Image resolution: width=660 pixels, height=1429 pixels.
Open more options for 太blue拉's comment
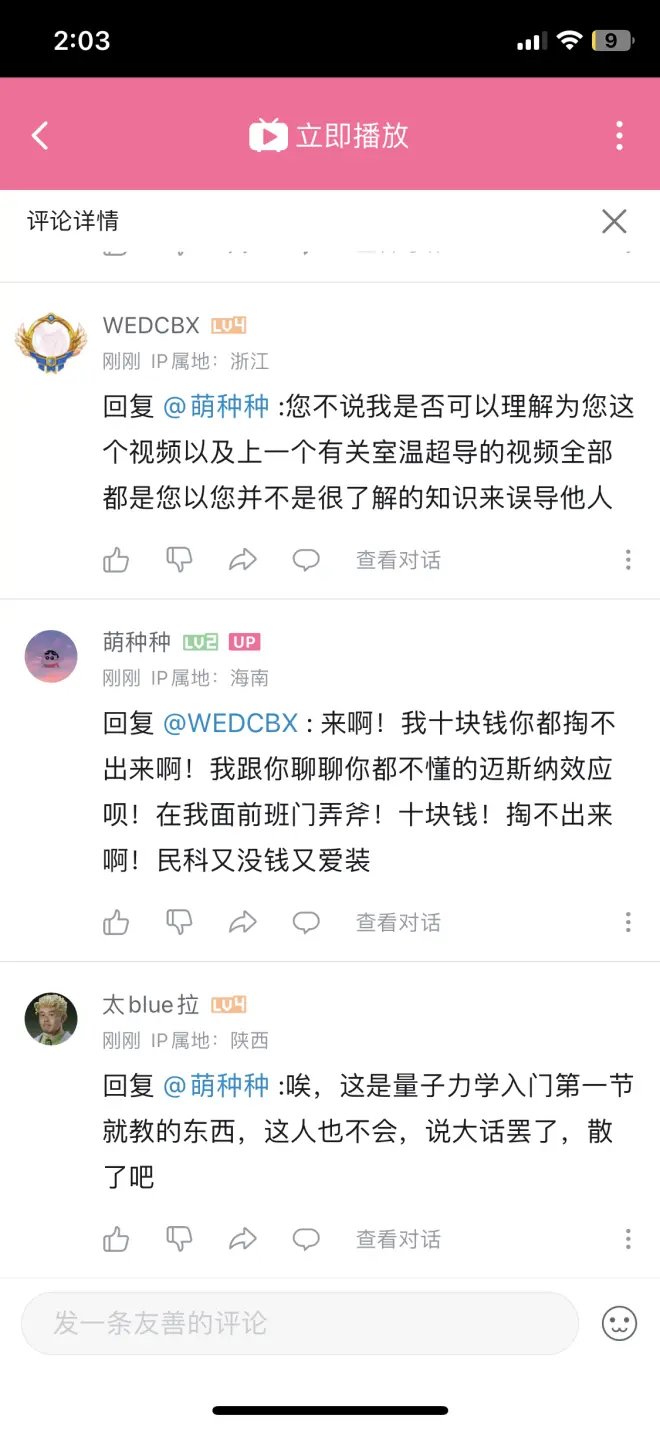click(x=628, y=1239)
